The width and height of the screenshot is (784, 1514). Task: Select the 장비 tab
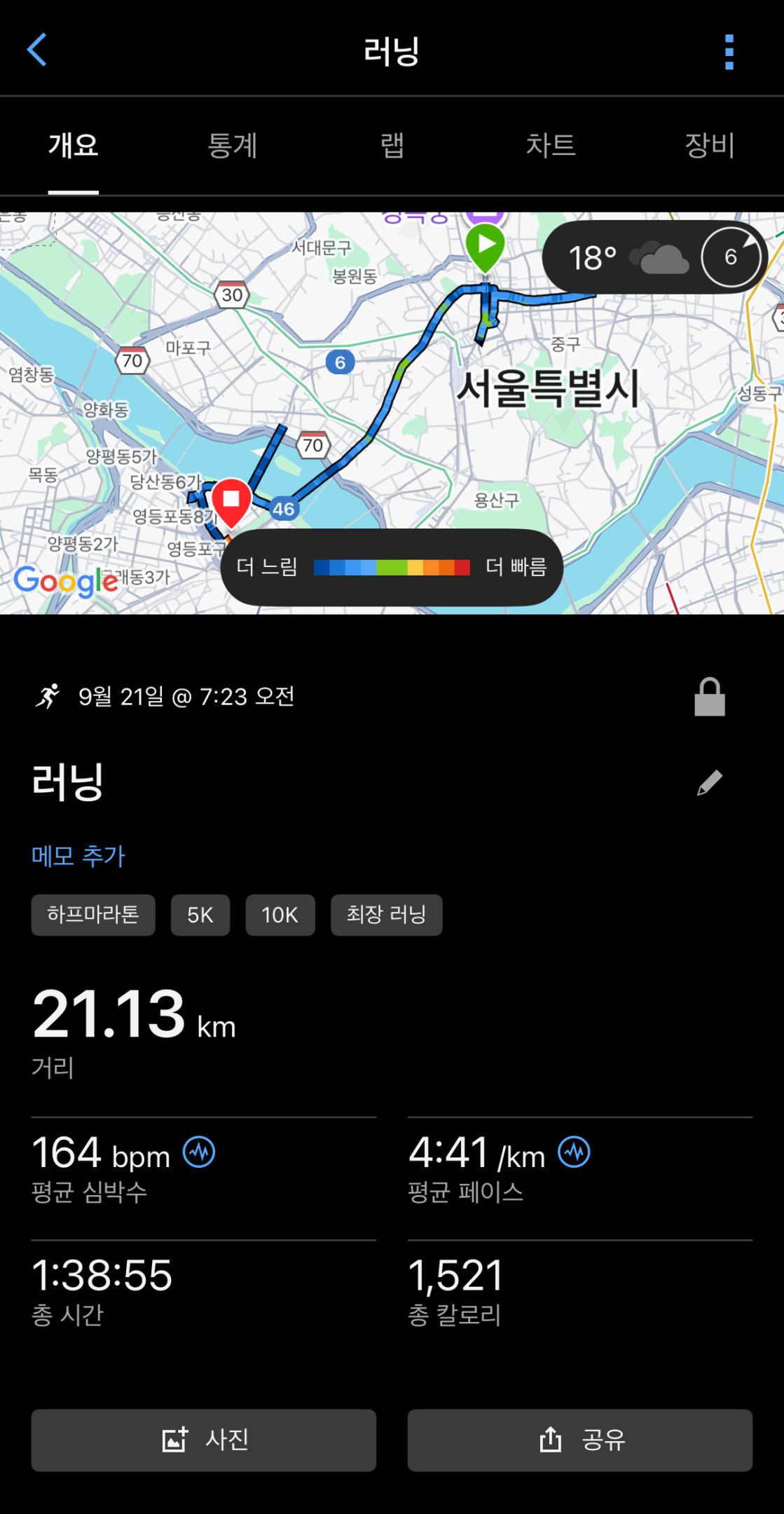click(709, 146)
